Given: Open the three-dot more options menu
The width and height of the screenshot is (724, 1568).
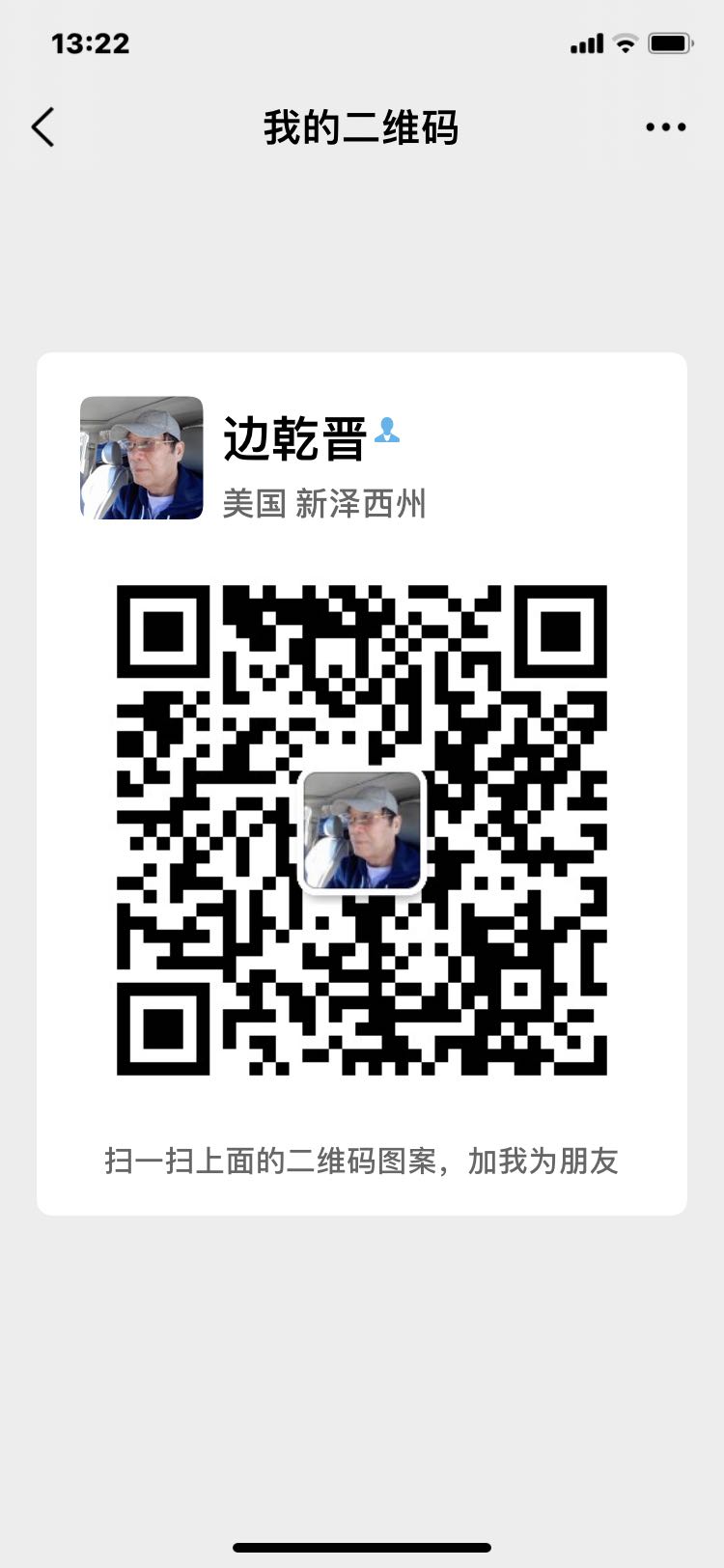Looking at the screenshot, I should click(x=665, y=127).
